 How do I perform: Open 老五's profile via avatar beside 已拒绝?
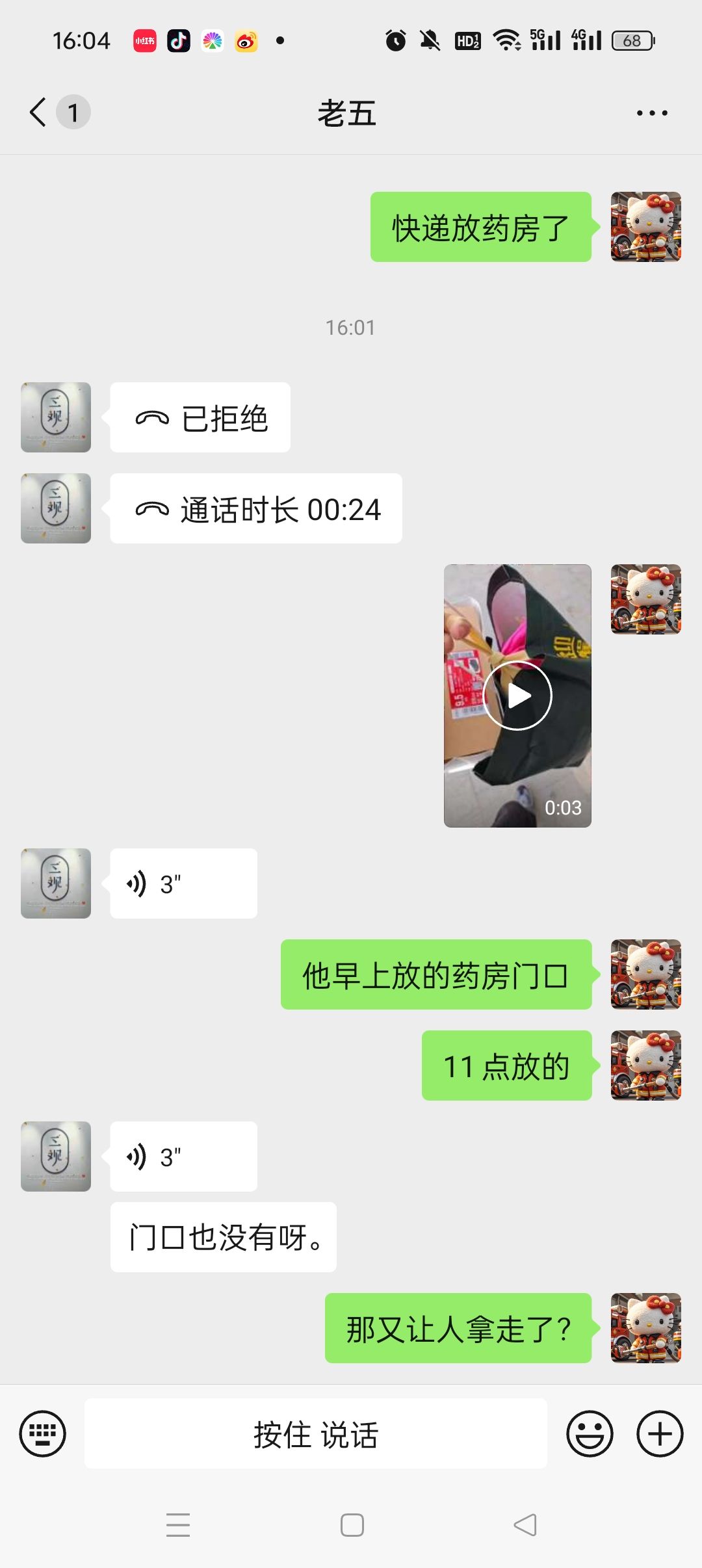56,417
